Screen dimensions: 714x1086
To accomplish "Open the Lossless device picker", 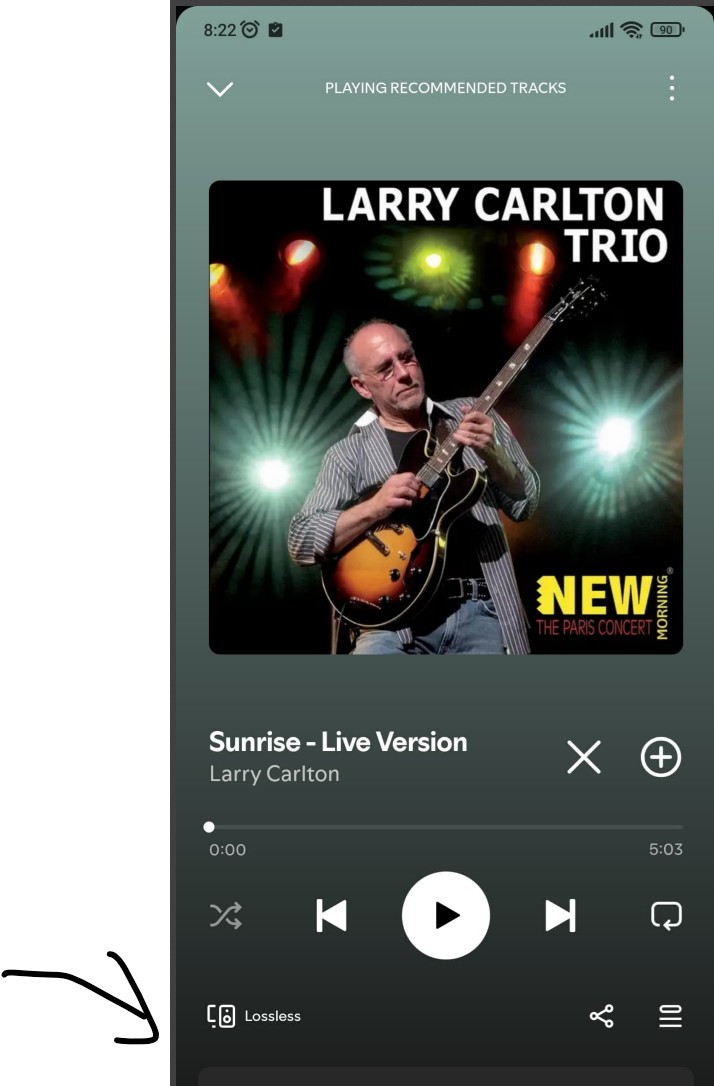I will click(254, 1016).
